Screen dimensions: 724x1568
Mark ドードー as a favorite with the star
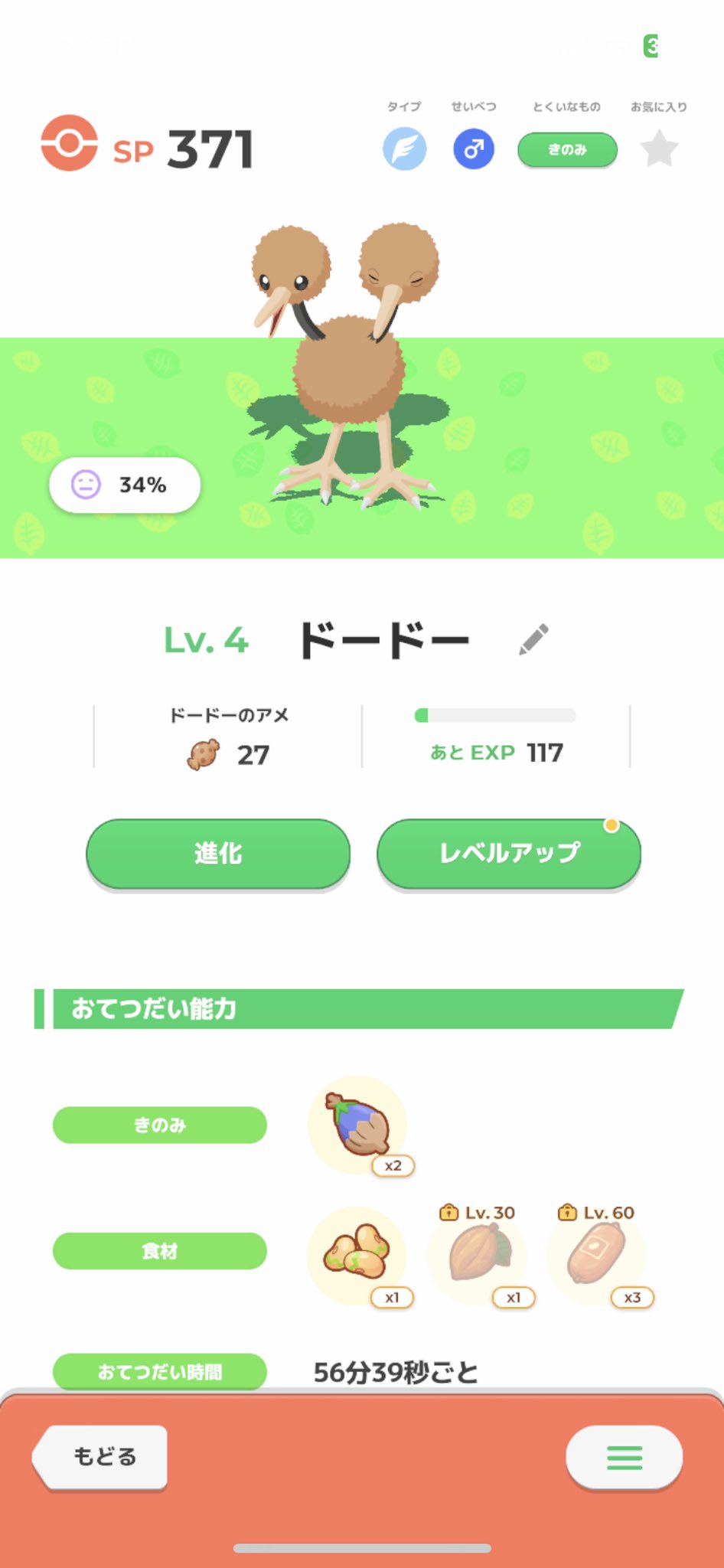[x=659, y=149]
